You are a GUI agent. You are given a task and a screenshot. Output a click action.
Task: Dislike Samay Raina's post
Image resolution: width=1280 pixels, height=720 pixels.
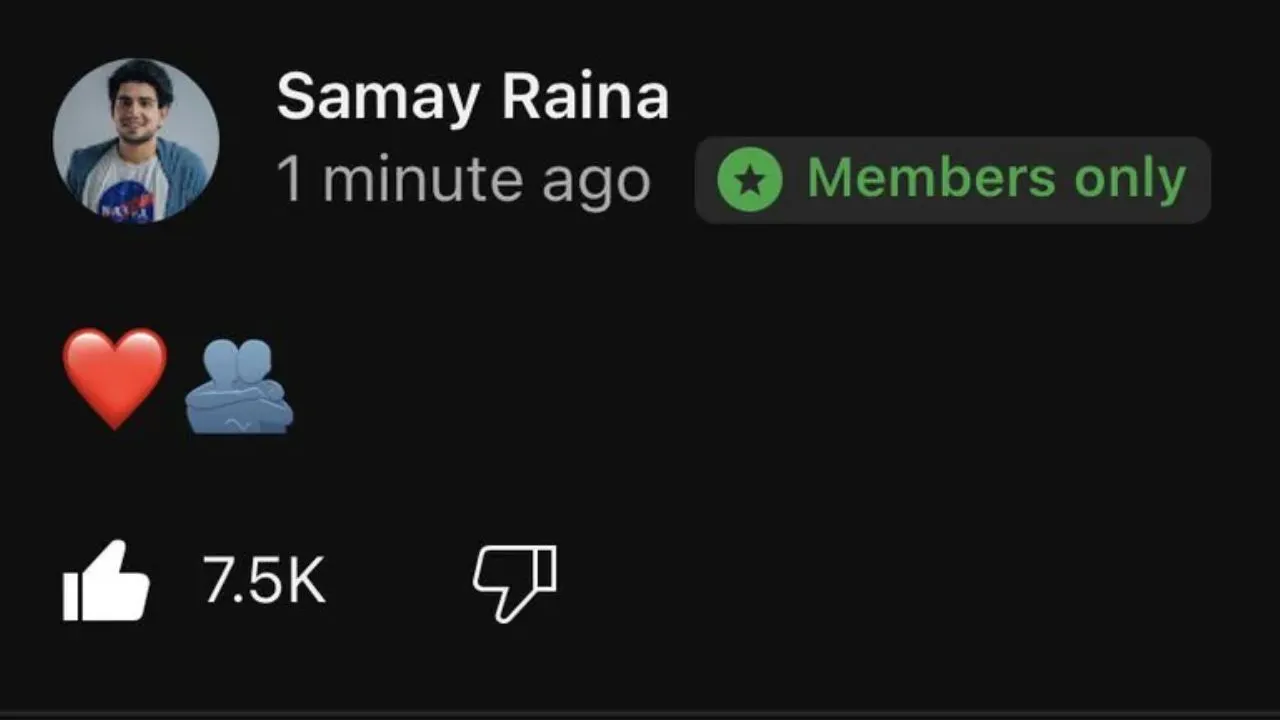pyautogui.click(x=514, y=583)
